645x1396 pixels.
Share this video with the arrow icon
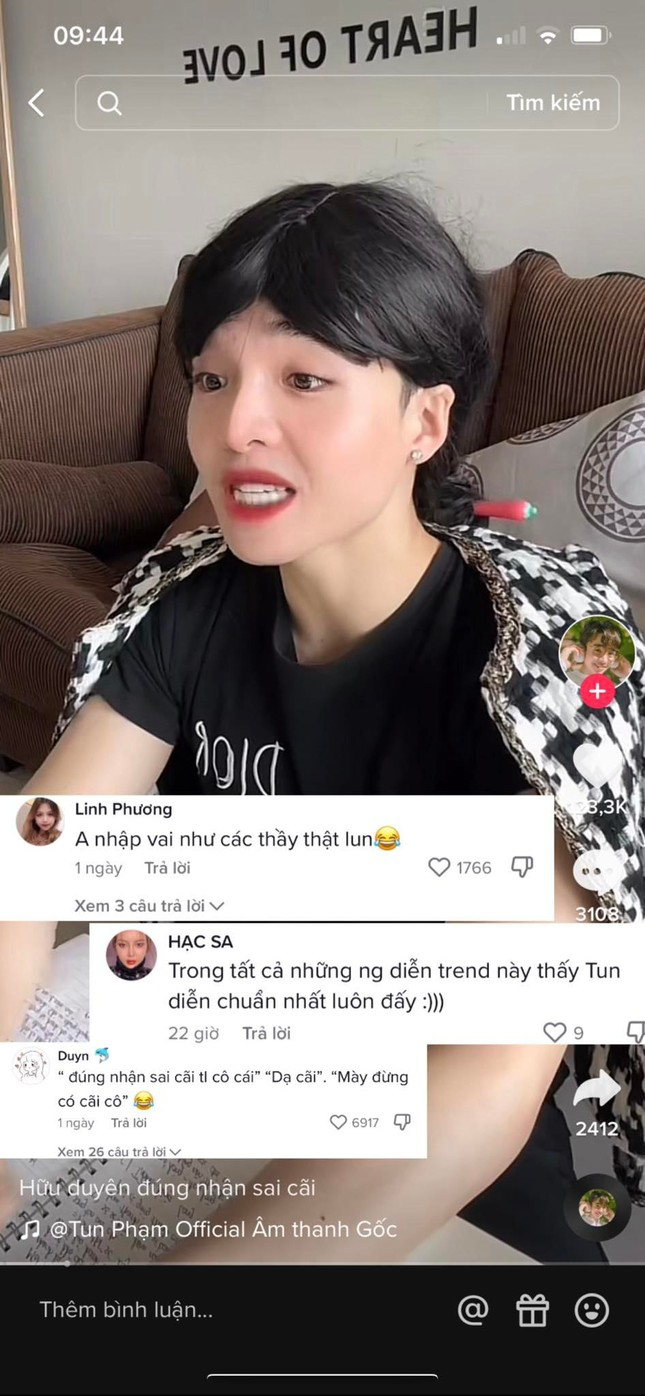[x=597, y=1088]
